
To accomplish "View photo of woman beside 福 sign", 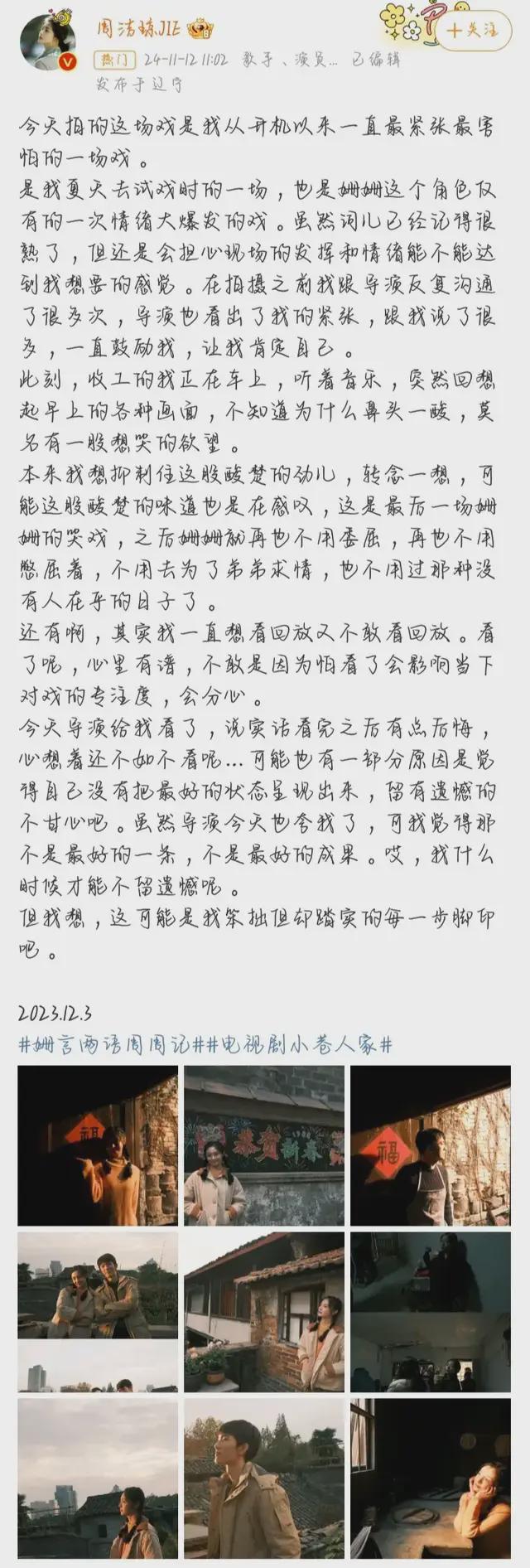I will 98,1145.
